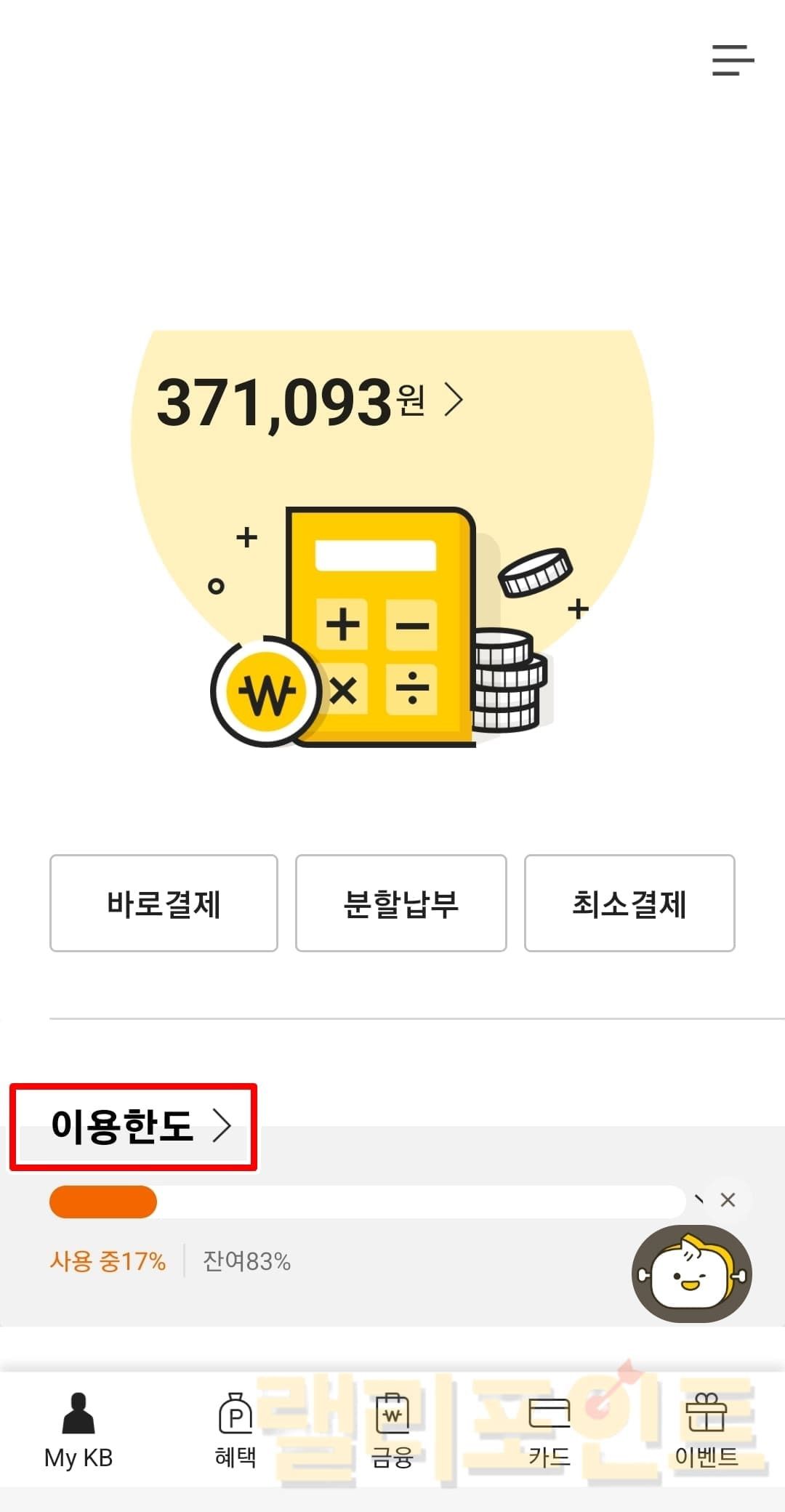The height and width of the screenshot is (1512, 785).
Task: Go to the 혜택 tab
Action: [x=235, y=1430]
